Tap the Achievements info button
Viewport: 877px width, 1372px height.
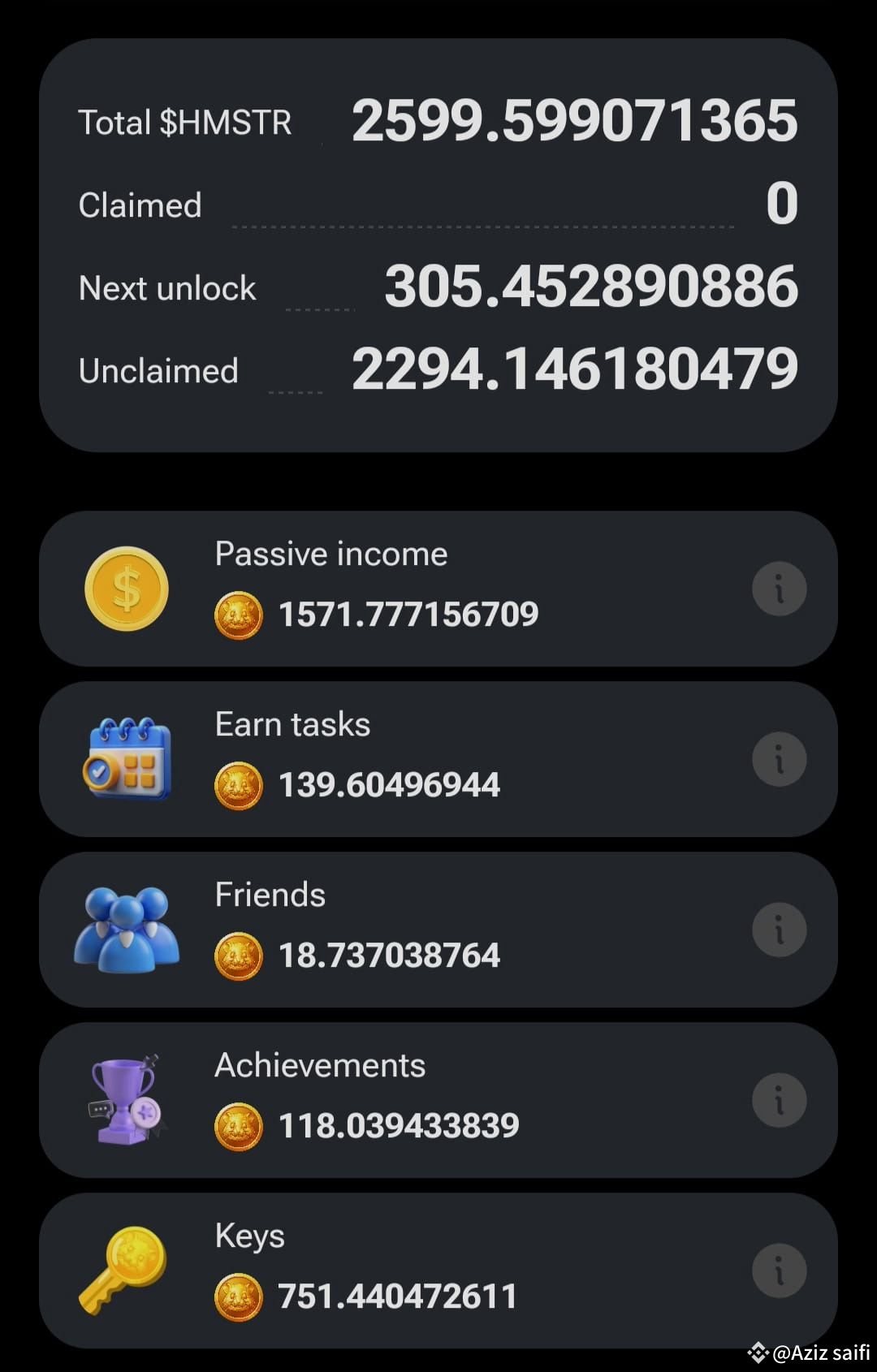click(779, 1100)
